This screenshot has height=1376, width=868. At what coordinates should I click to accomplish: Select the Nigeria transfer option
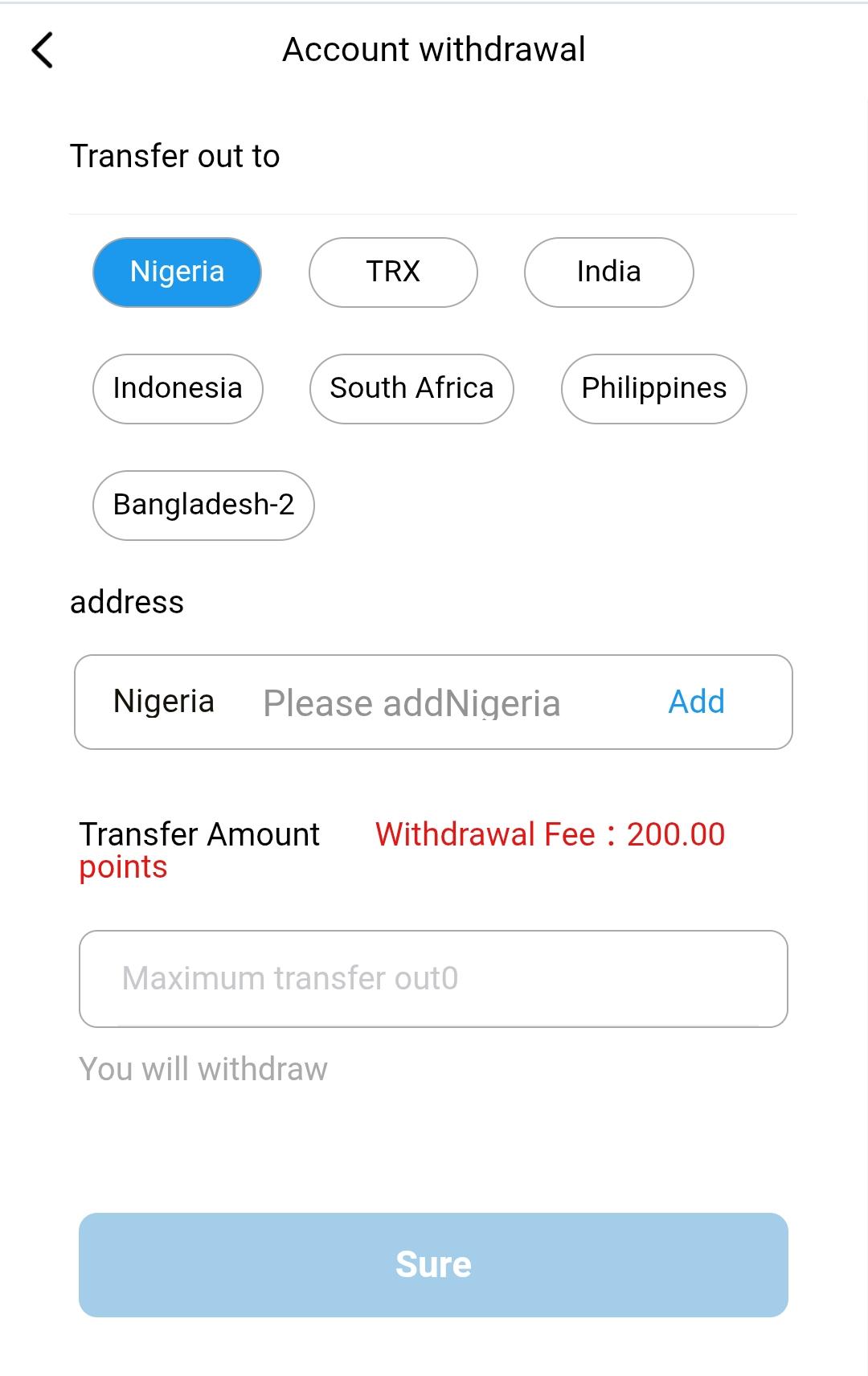pyautogui.click(x=178, y=272)
